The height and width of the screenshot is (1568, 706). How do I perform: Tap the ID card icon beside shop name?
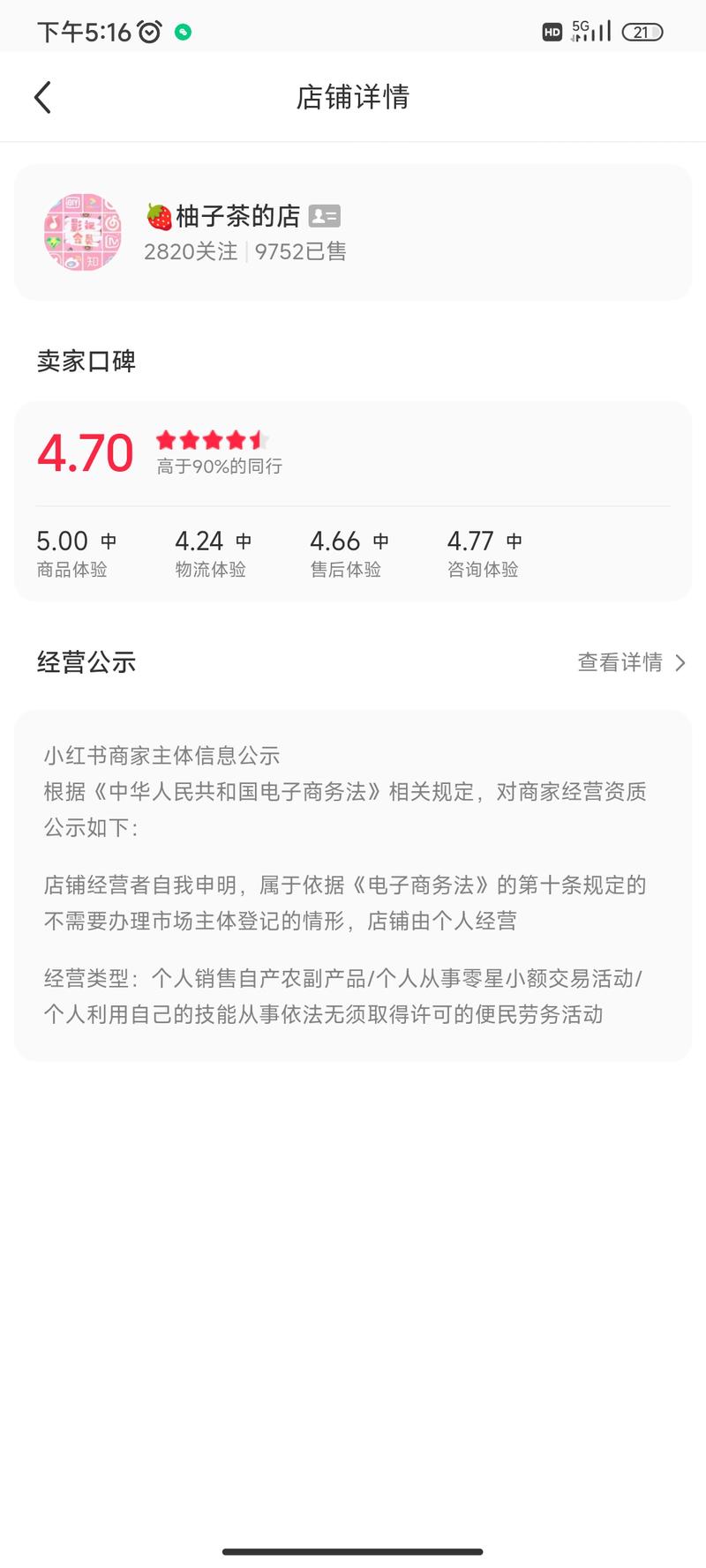tap(325, 216)
